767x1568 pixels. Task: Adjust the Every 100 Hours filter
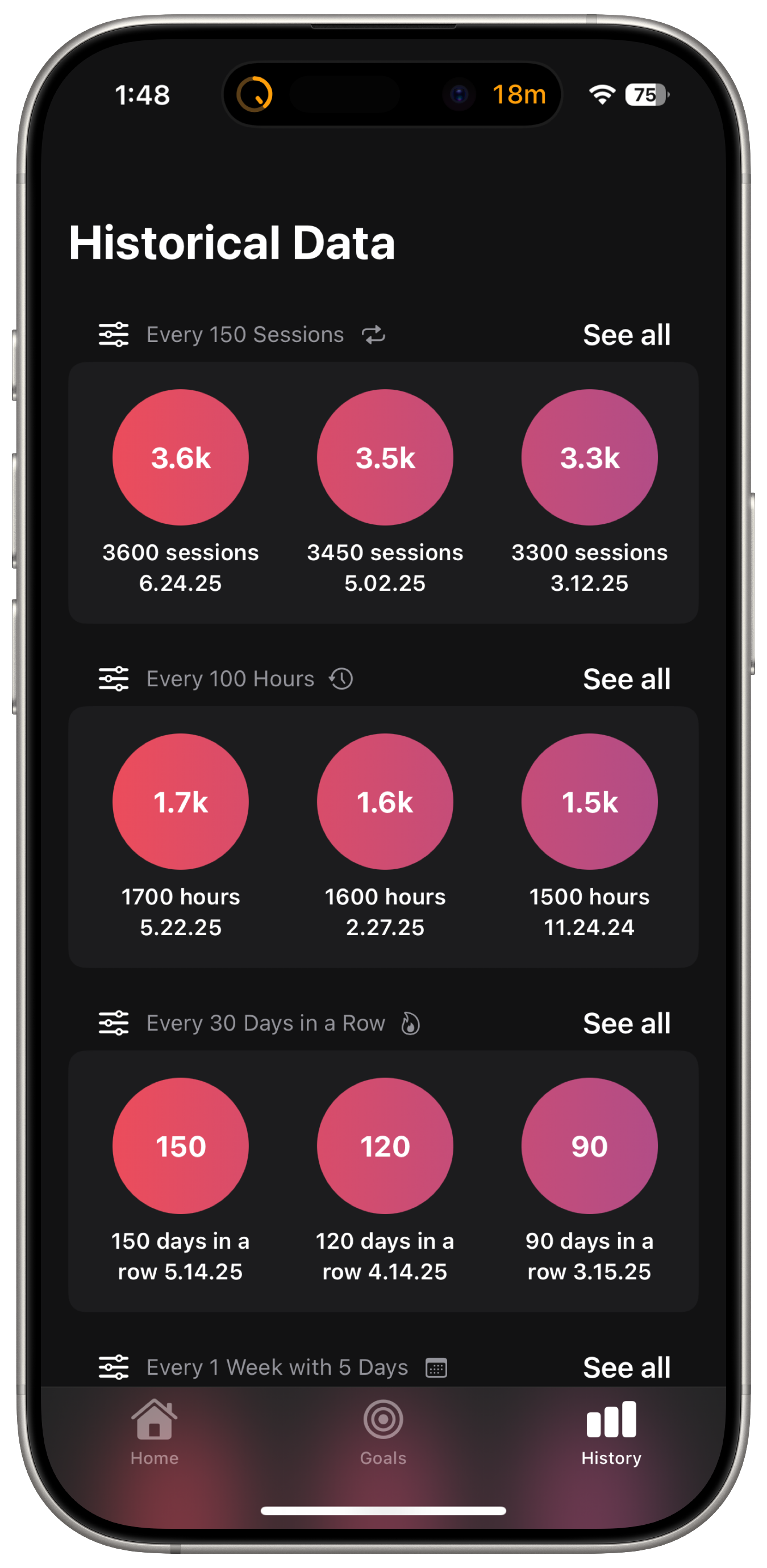114,679
